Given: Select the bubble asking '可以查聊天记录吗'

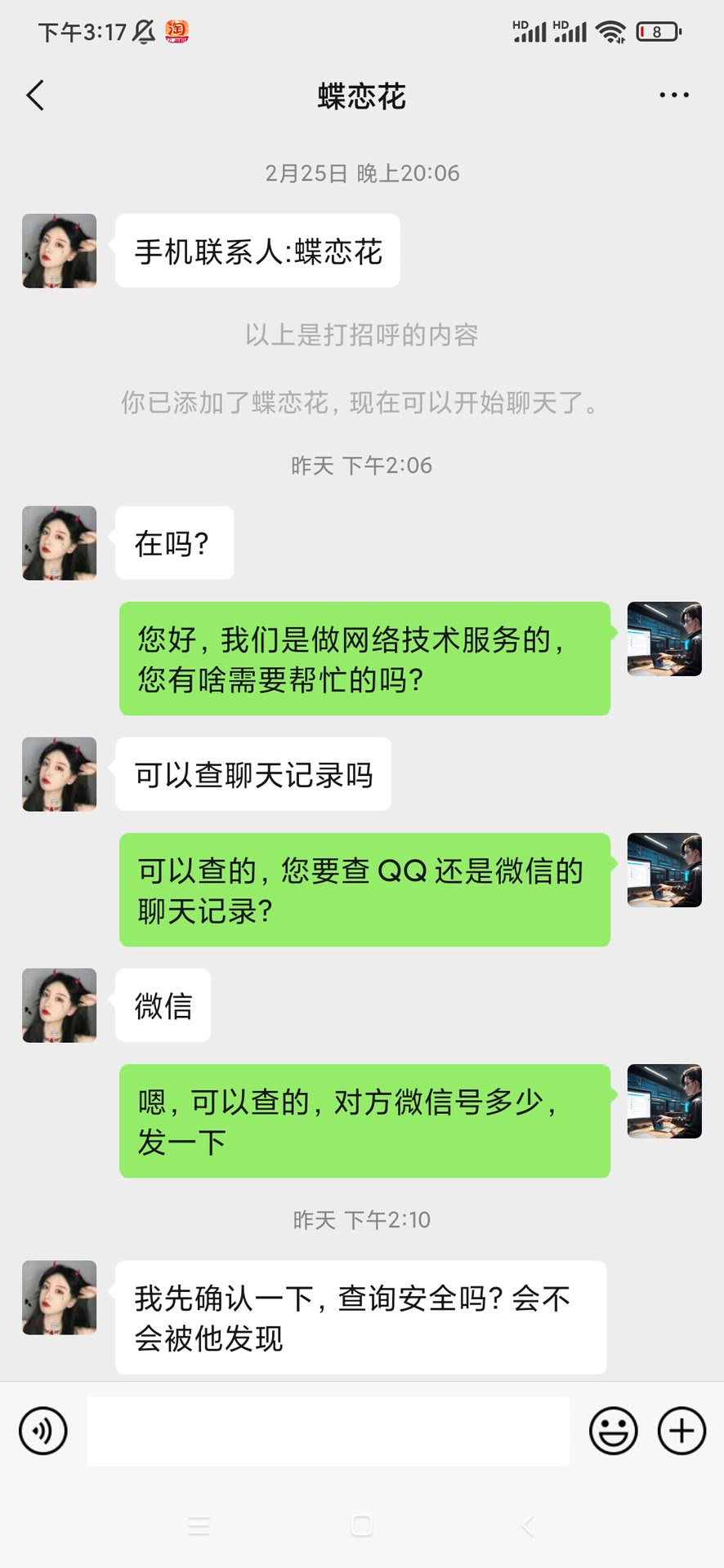Looking at the screenshot, I should tap(252, 774).
